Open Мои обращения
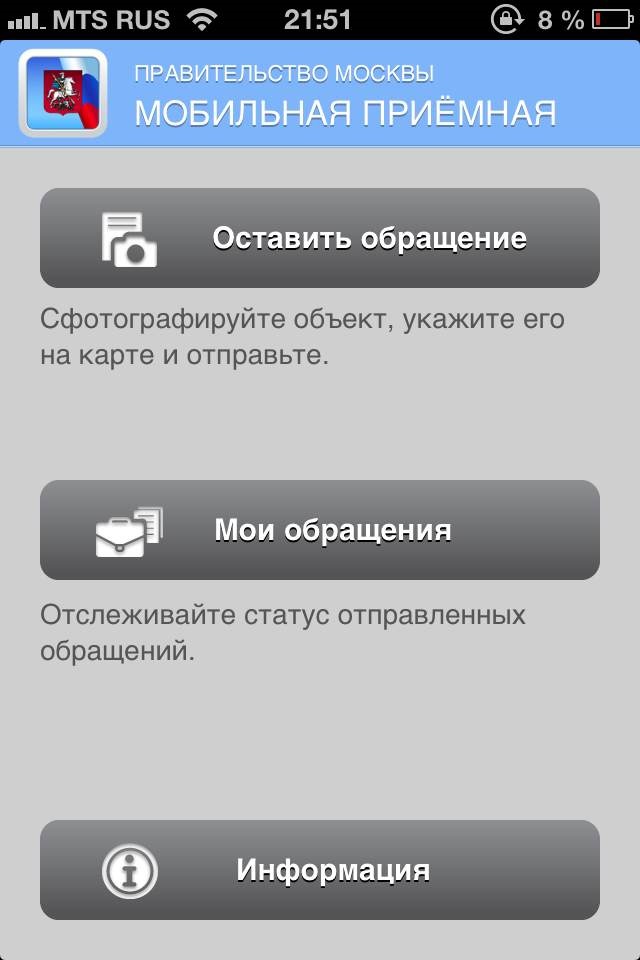The height and width of the screenshot is (960, 640). click(320, 530)
